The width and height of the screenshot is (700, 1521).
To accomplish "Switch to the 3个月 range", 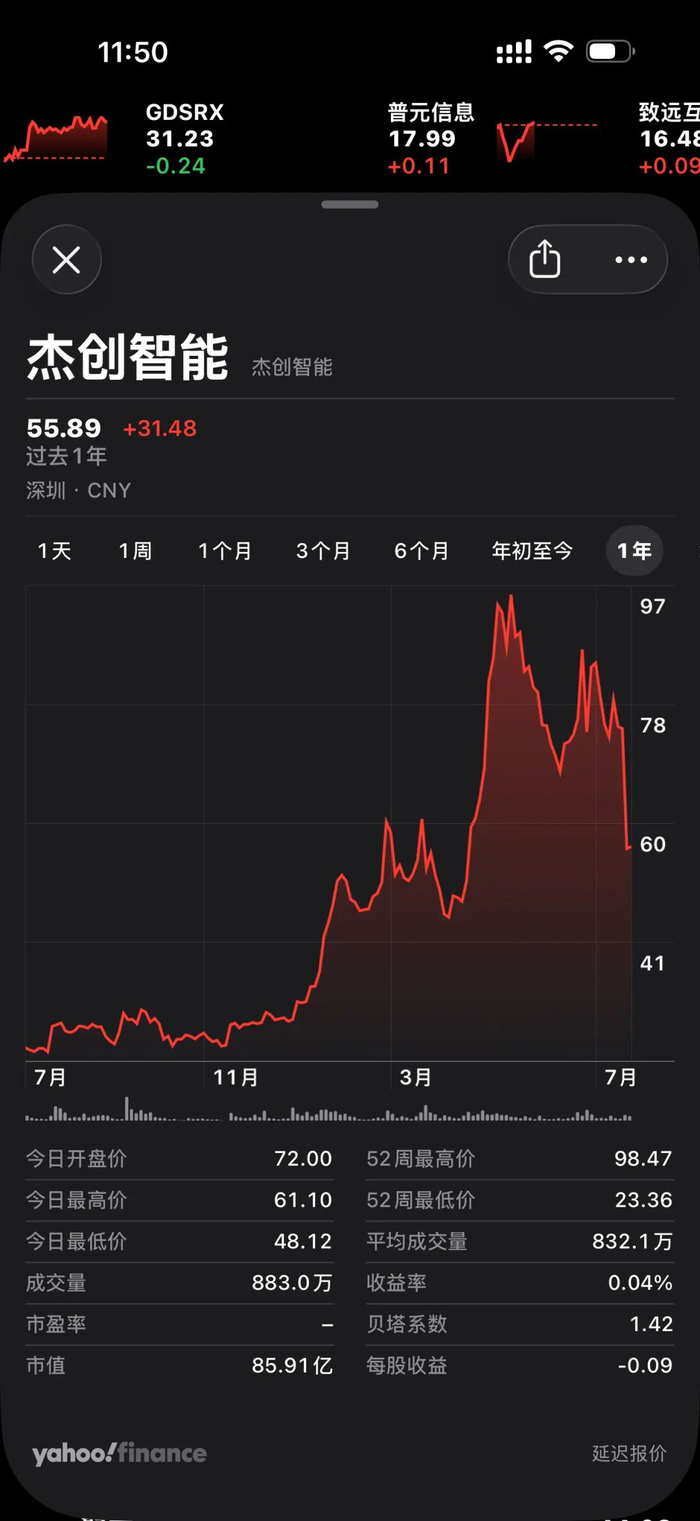I will click(x=323, y=551).
